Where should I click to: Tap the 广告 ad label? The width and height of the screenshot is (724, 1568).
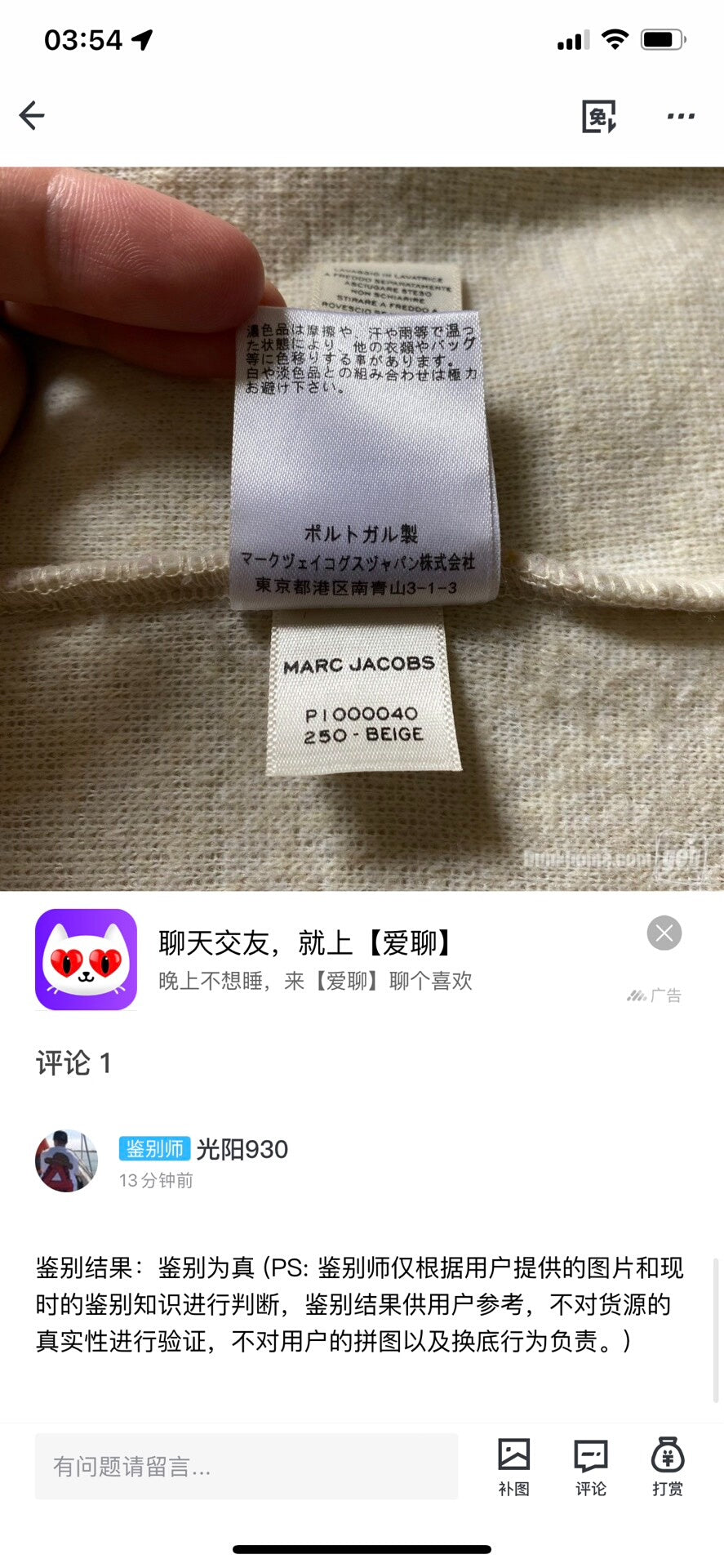click(658, 996)
